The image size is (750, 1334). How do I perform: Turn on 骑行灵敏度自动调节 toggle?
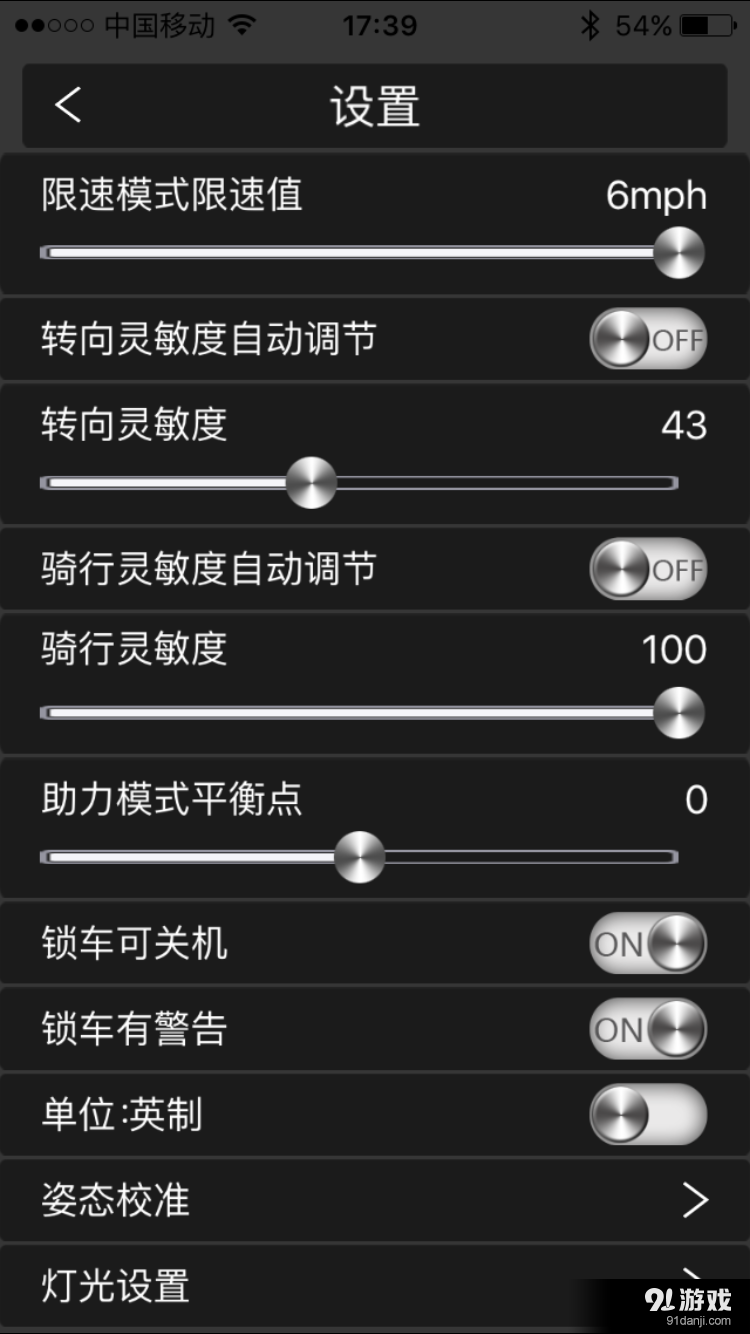648,569
